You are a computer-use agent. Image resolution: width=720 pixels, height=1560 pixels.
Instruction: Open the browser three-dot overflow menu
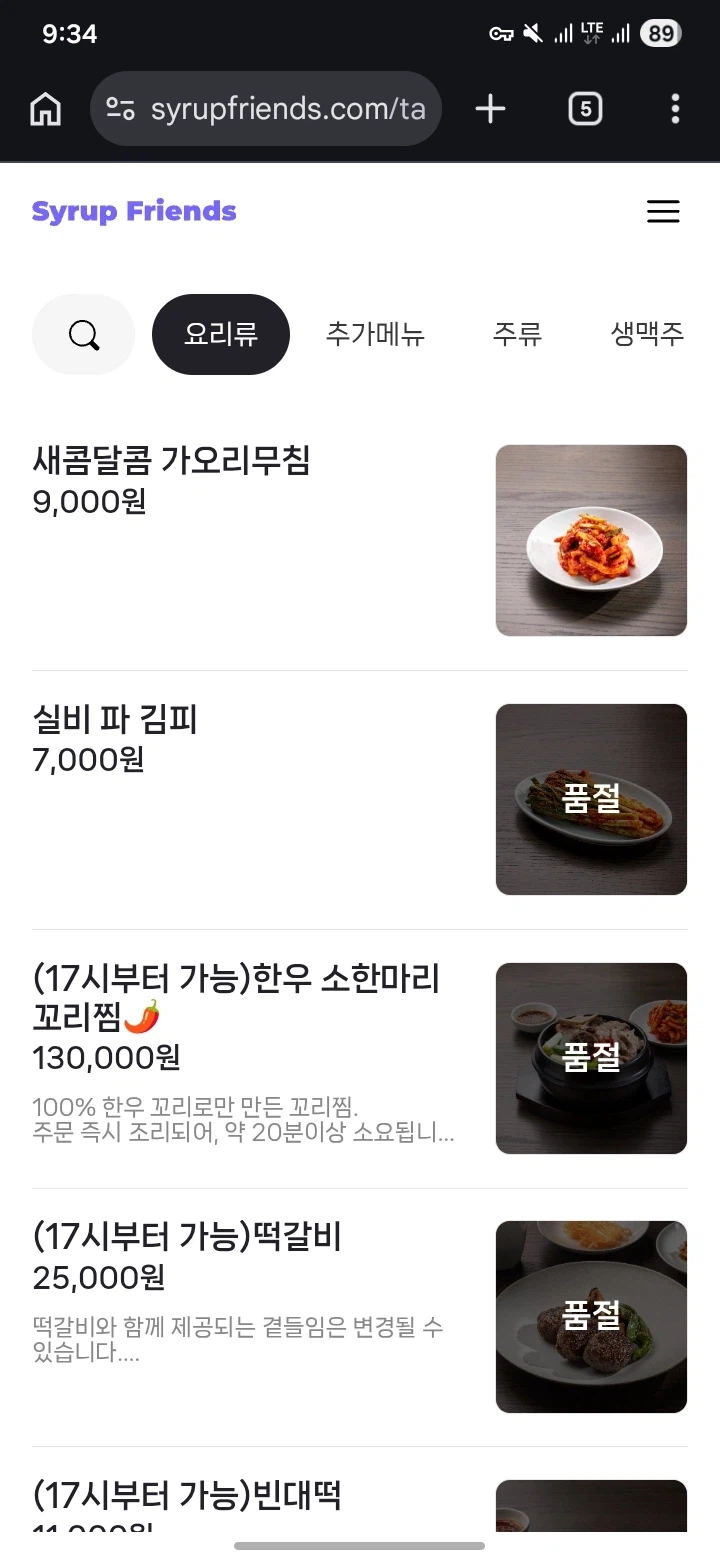pyautogui.click(x=676, y=108)
